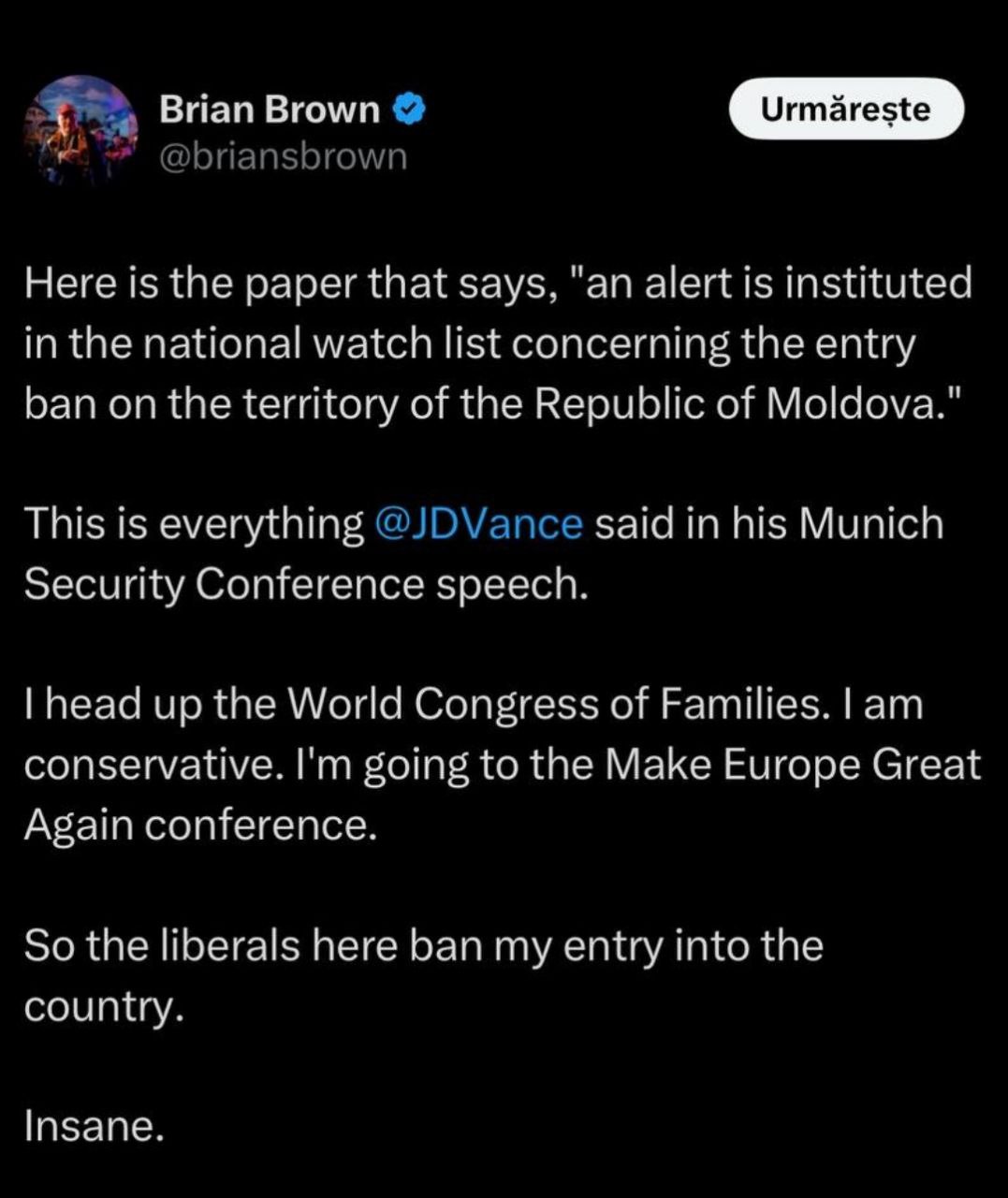
Task: Open Brian Brown's profile via his name
Action: click(269, 110)
